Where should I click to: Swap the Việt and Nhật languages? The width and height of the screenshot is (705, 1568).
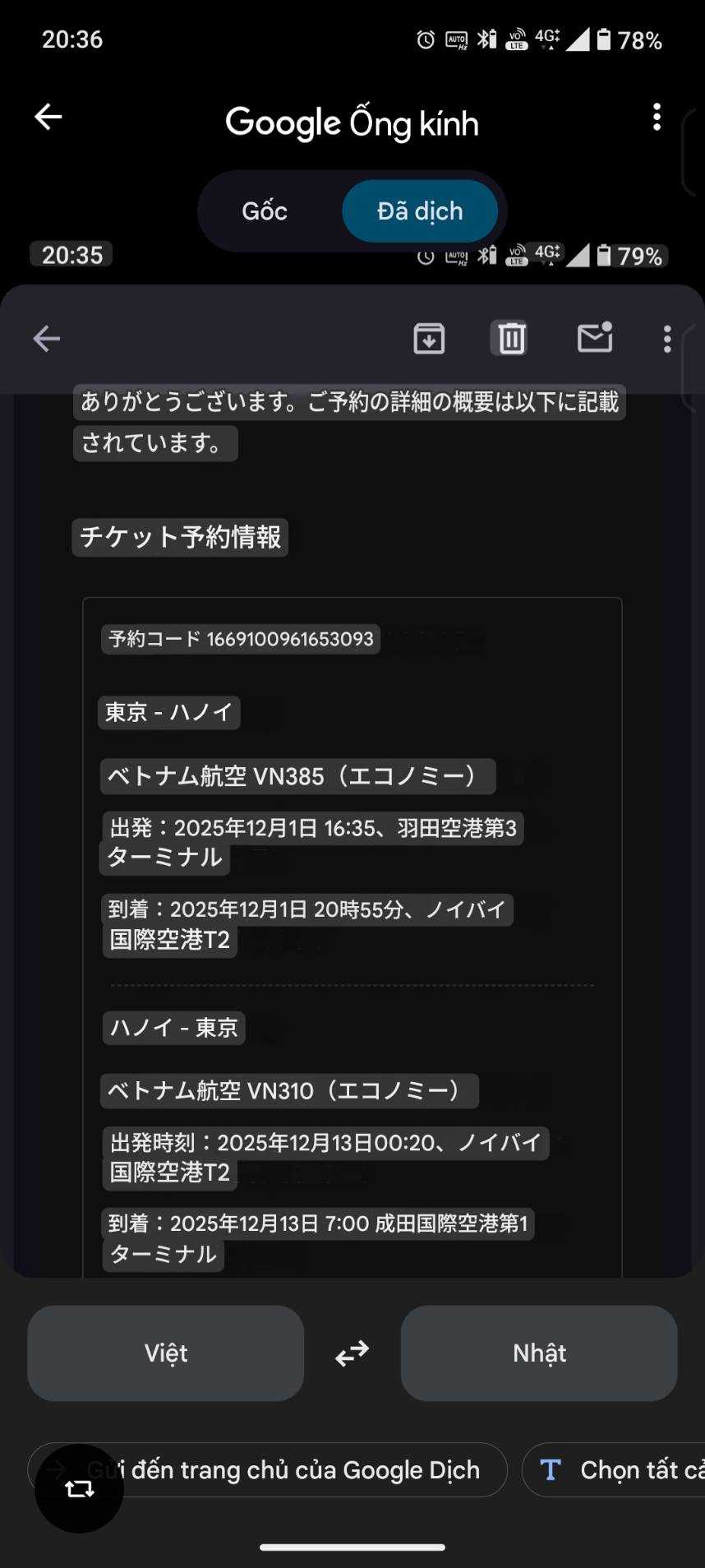pos(352,1353)
